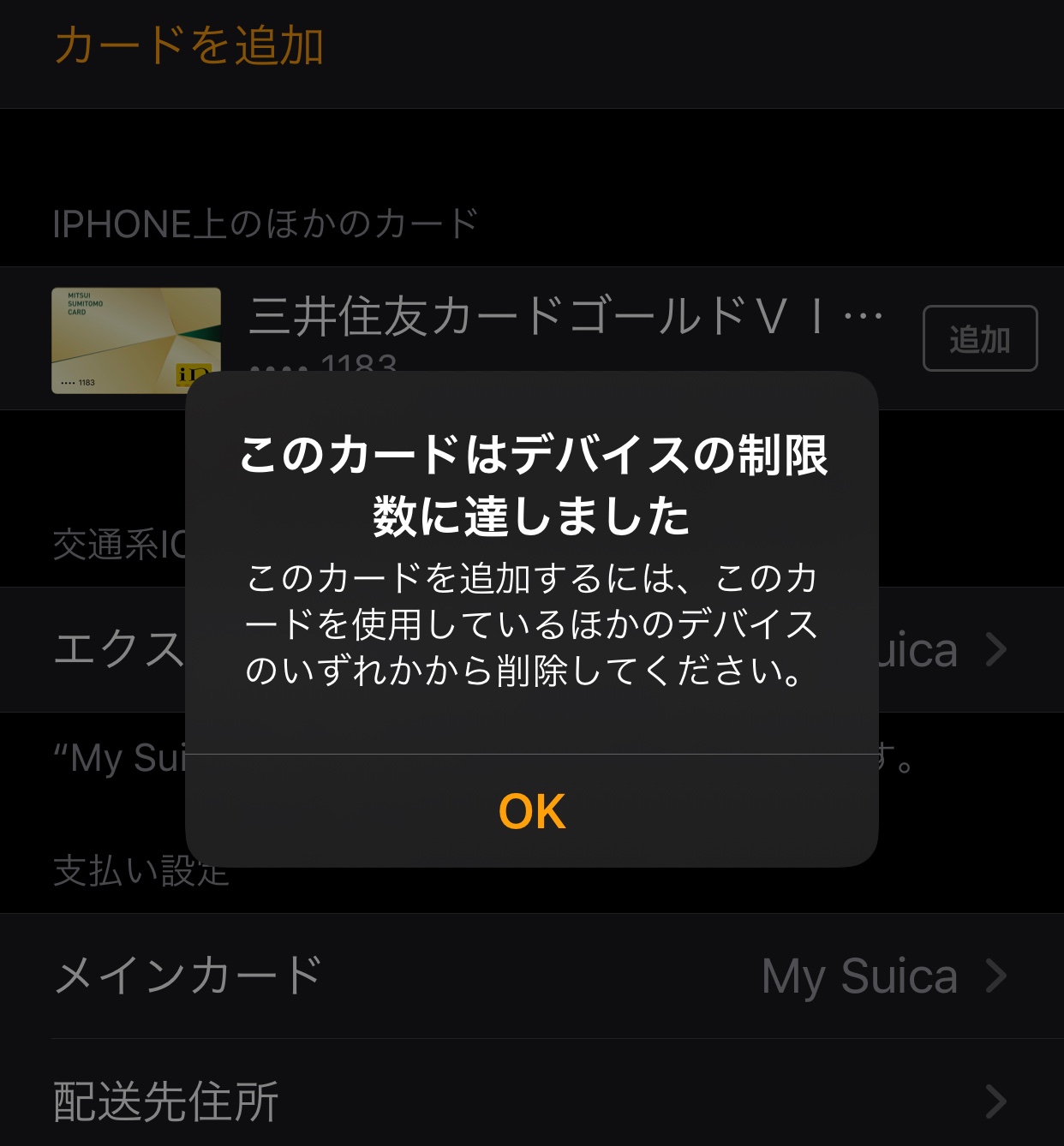Tap カードを追加 to add a card
Viewport: 1064px width, 1146px height.
(x=189, y=45)
